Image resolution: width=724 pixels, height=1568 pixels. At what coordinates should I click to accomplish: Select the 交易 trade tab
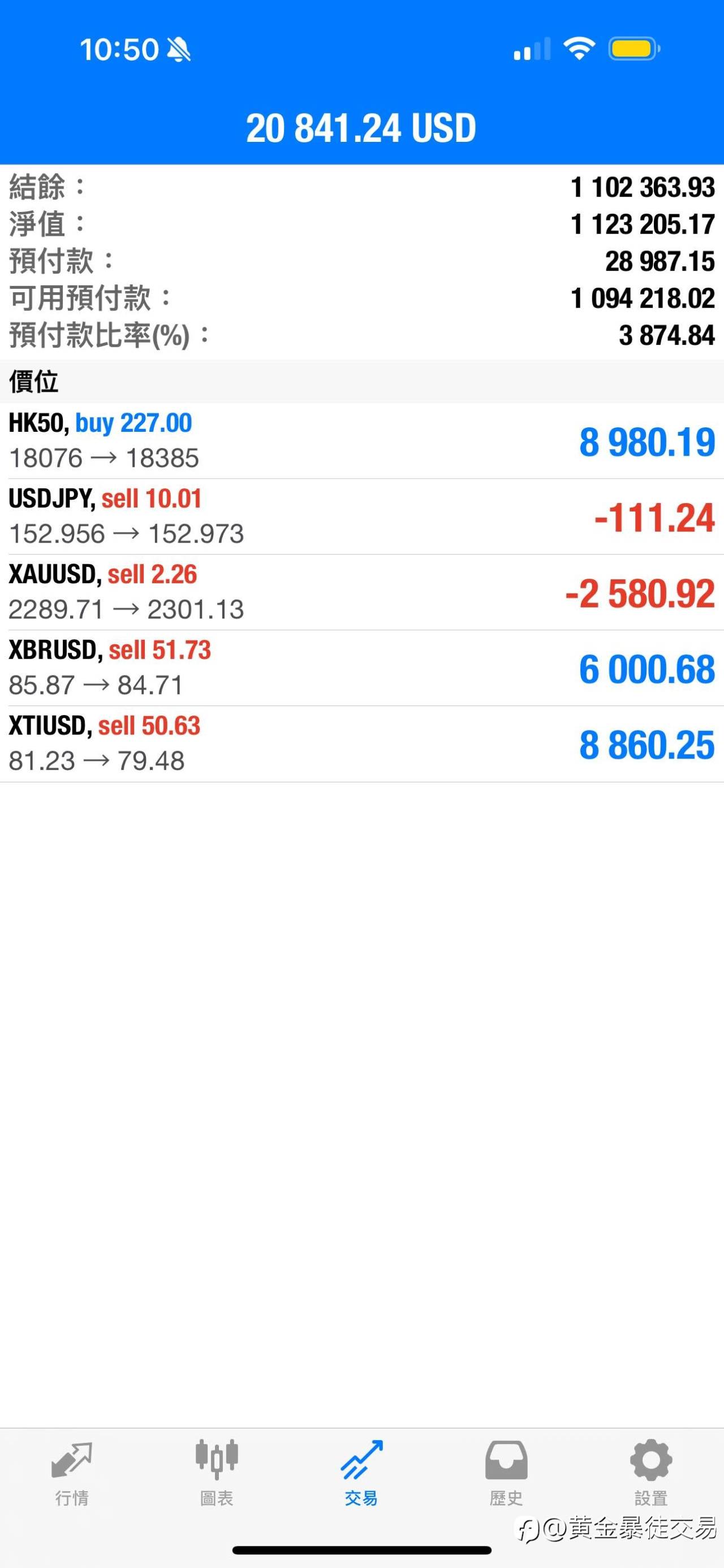(x=361, y=1473)
